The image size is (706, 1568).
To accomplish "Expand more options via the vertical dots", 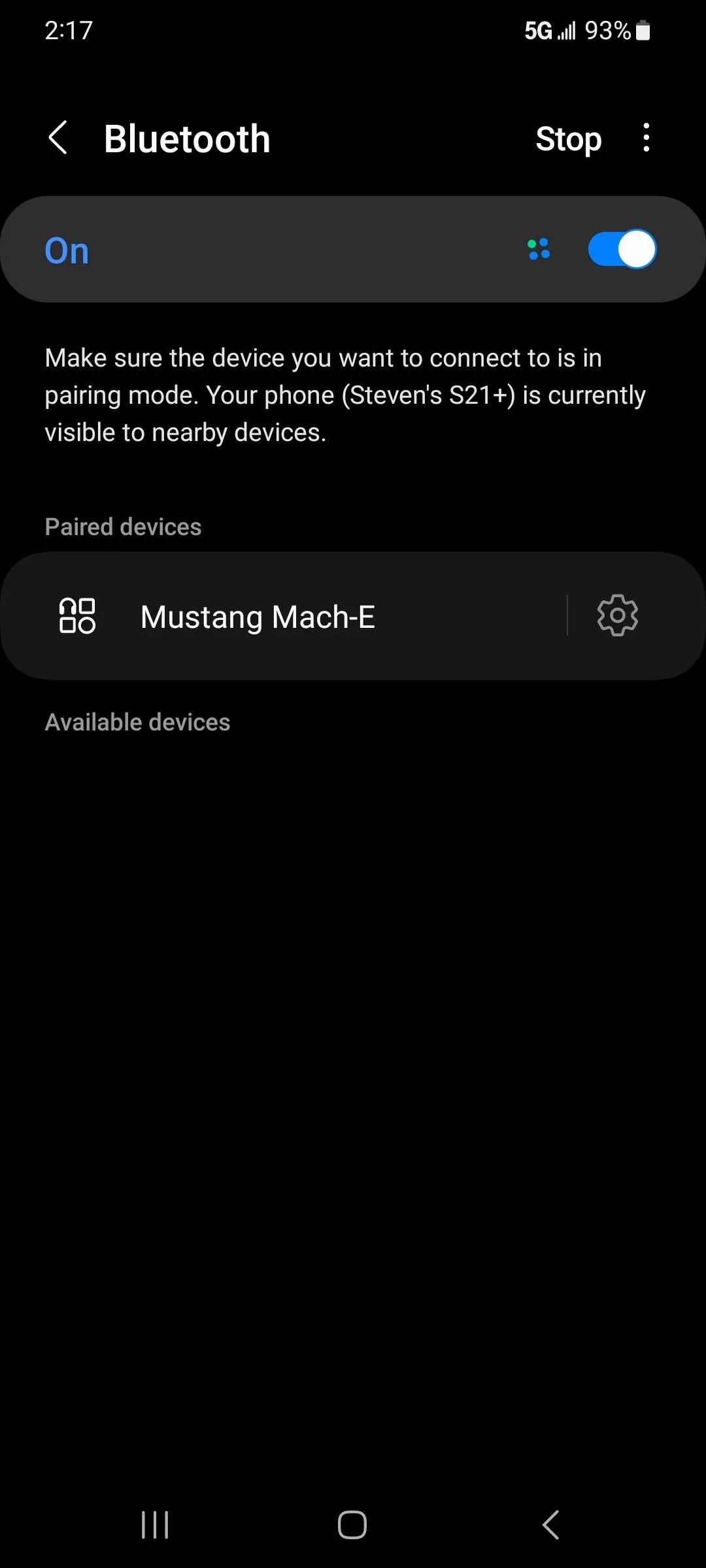I will 646,138.
